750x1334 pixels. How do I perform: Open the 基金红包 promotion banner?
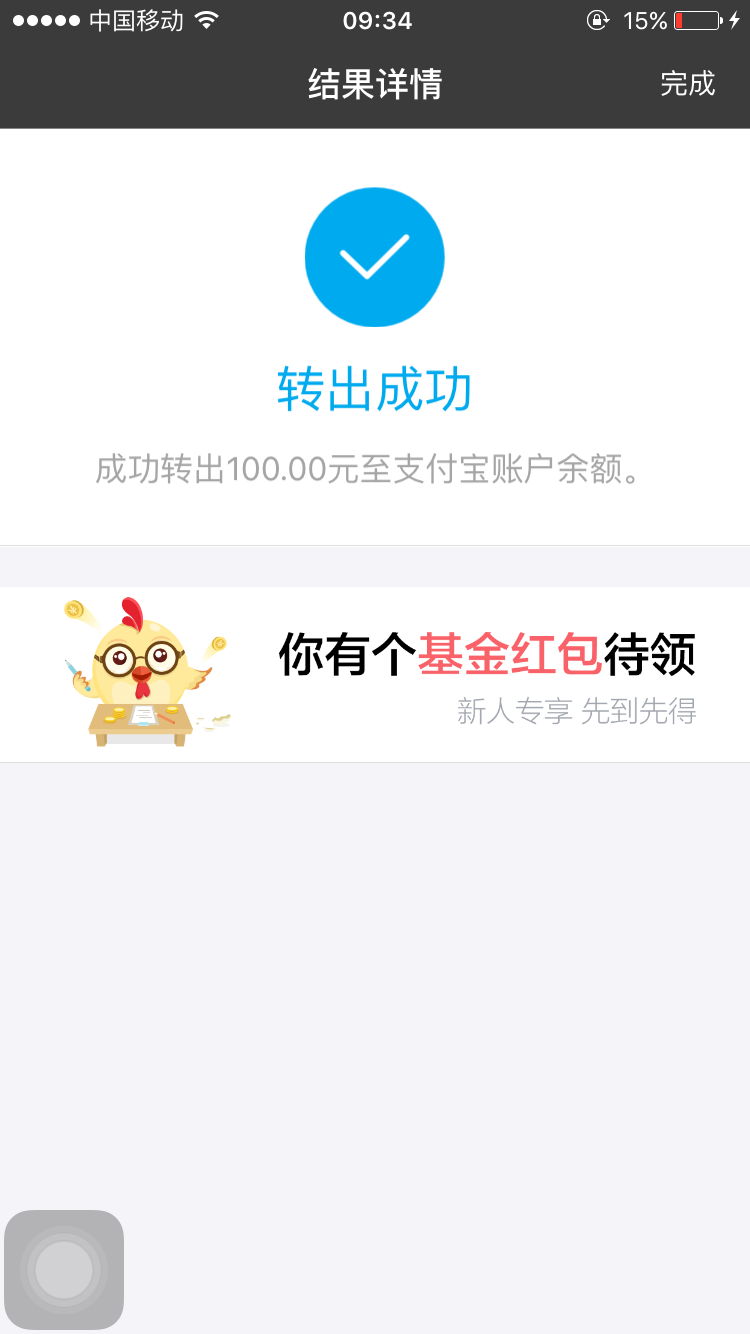coord(375,674)
